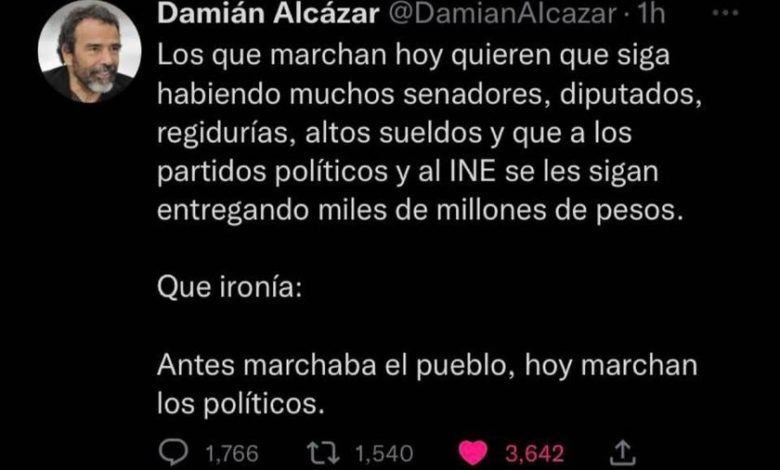
Task: Open Damián Alcázar's profile picture
Action: [x=89, y=51]
